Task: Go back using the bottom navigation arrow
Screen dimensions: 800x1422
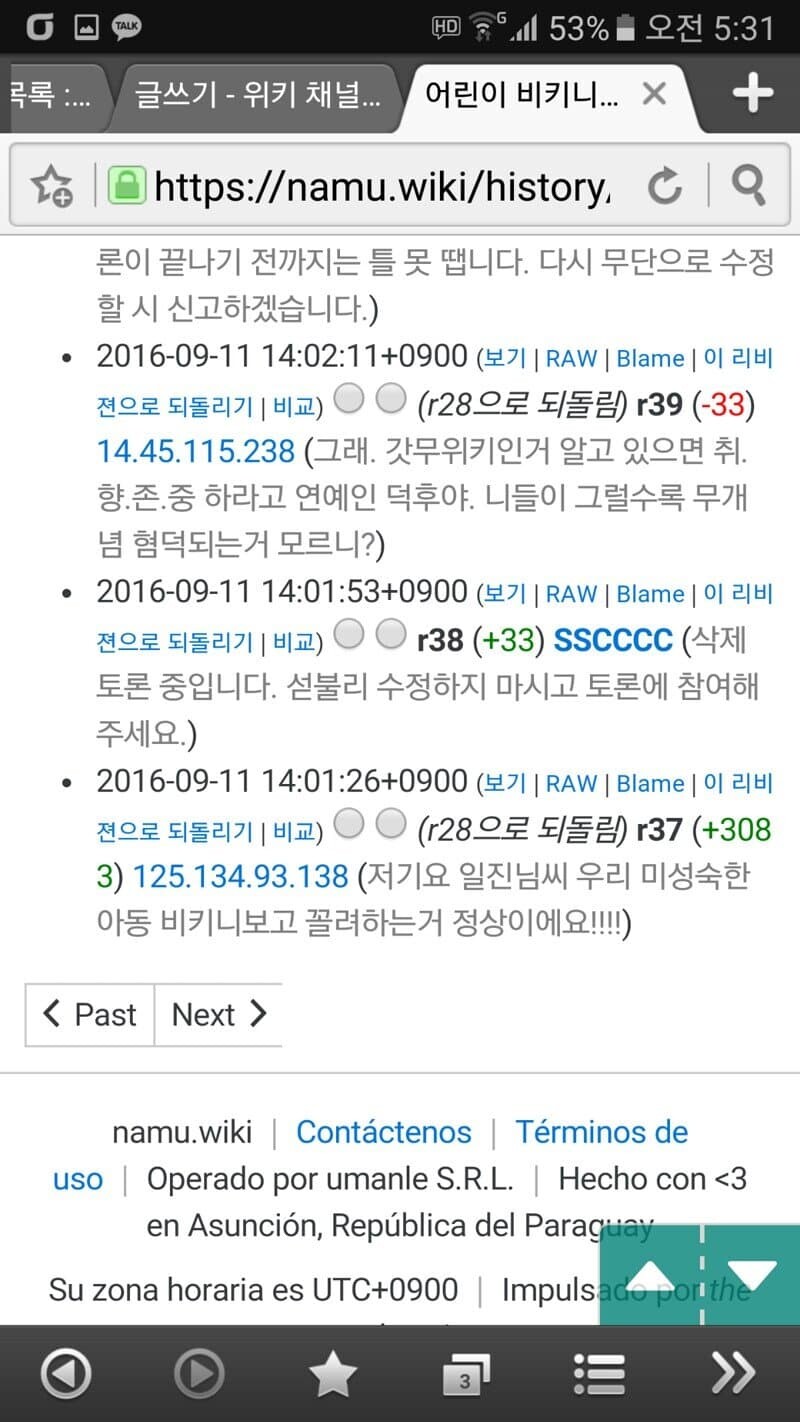Action: 65,1372
